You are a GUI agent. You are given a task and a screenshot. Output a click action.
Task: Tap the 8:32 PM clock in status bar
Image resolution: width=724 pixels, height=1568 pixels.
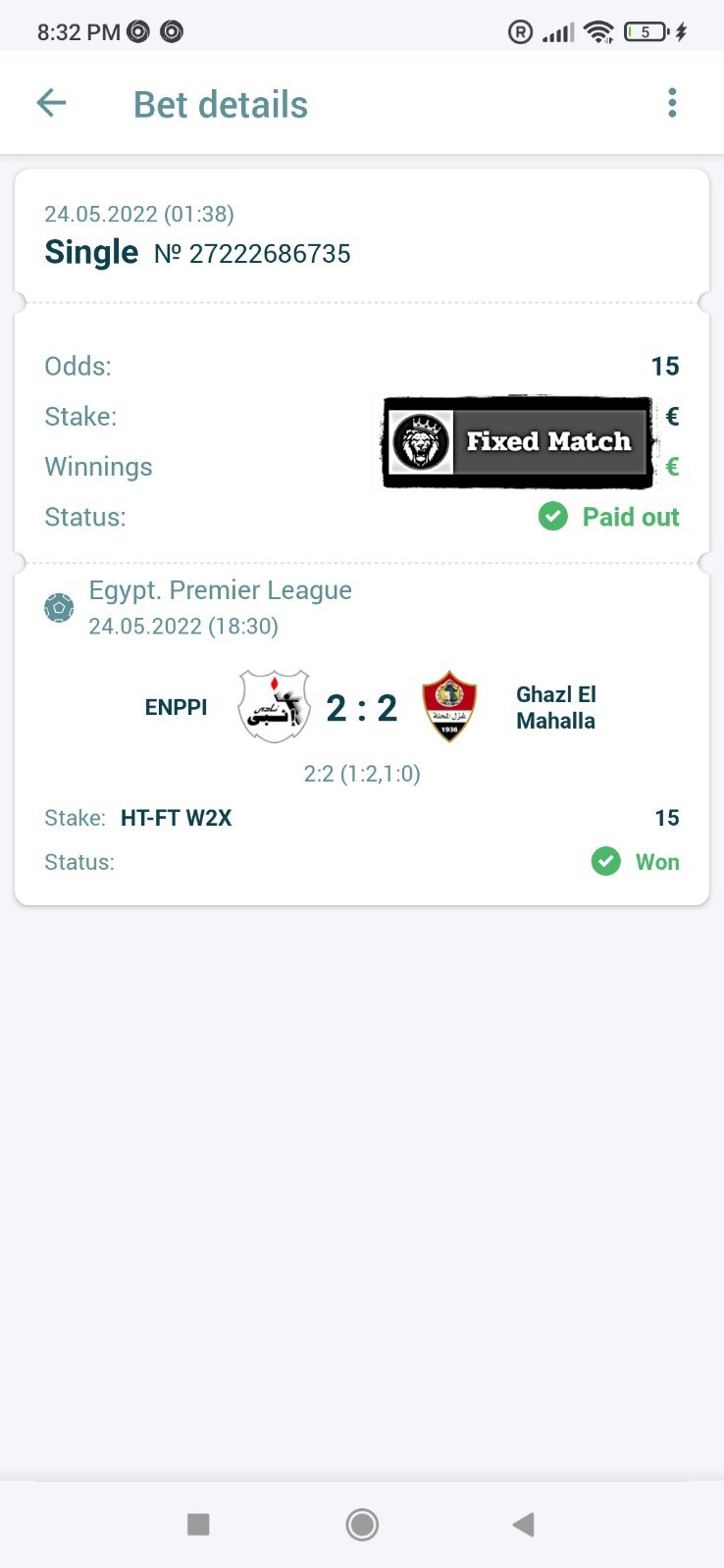[65, 30]
